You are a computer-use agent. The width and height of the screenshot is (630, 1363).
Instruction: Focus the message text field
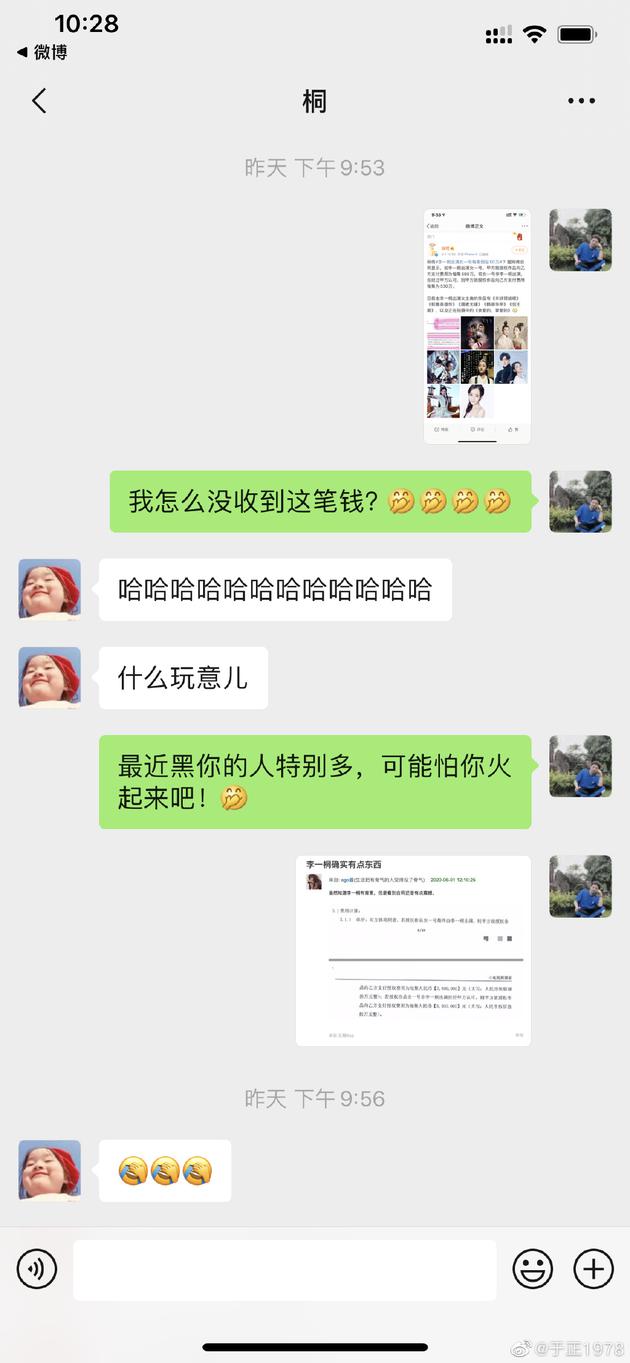285,1270
